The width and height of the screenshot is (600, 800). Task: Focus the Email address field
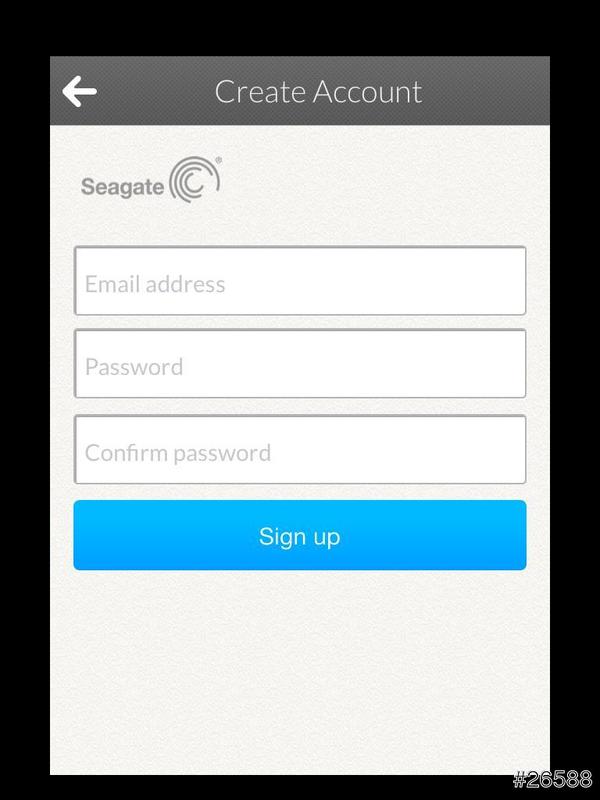click(300, 282)
